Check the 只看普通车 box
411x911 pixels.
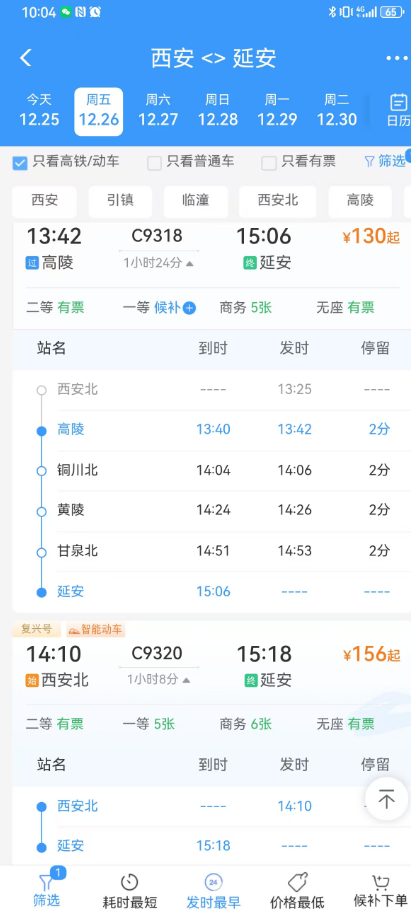click(x=191, y=162)
